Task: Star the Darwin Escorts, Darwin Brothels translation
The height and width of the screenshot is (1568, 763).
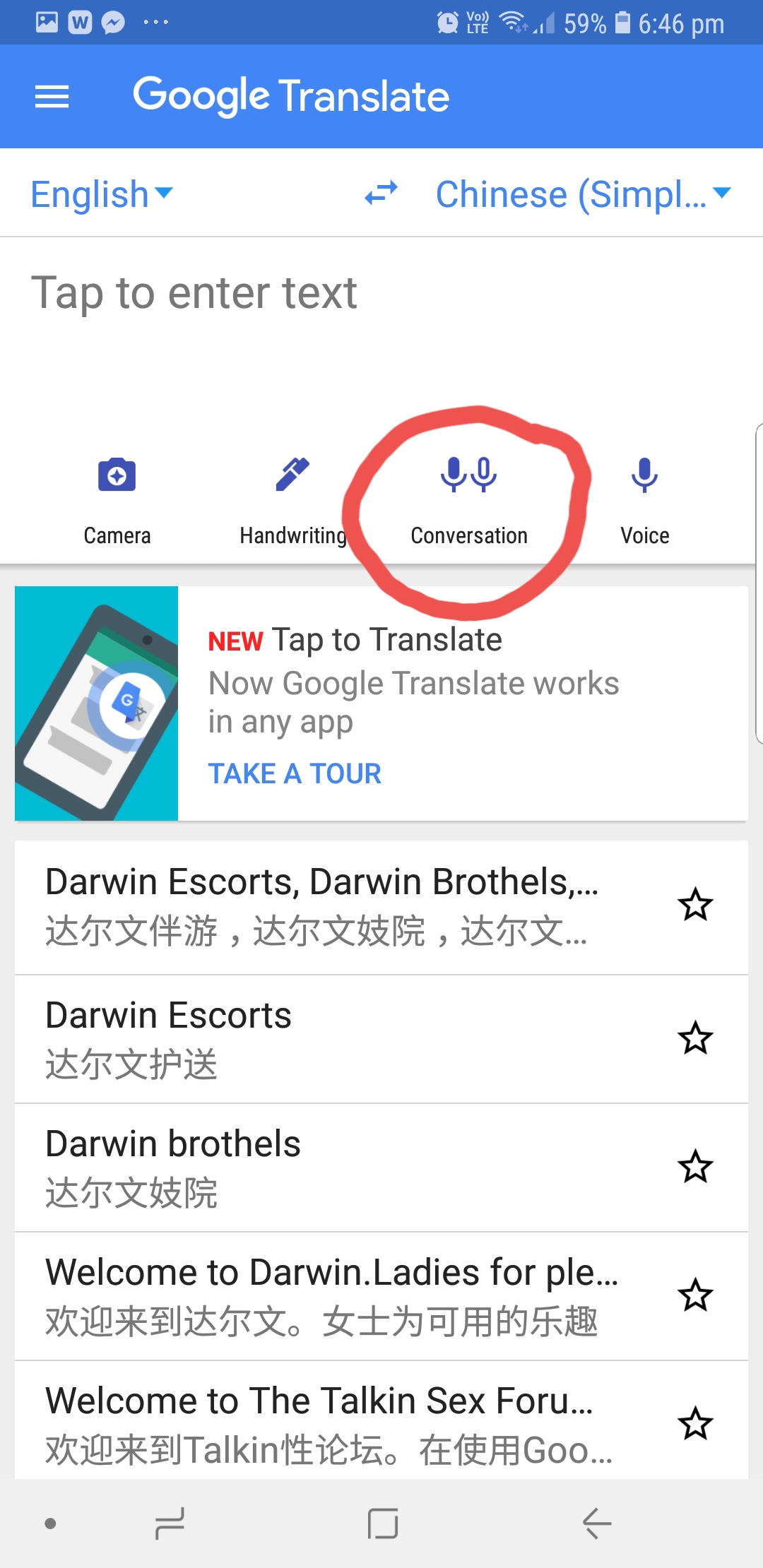Action: tap(695, 905)
